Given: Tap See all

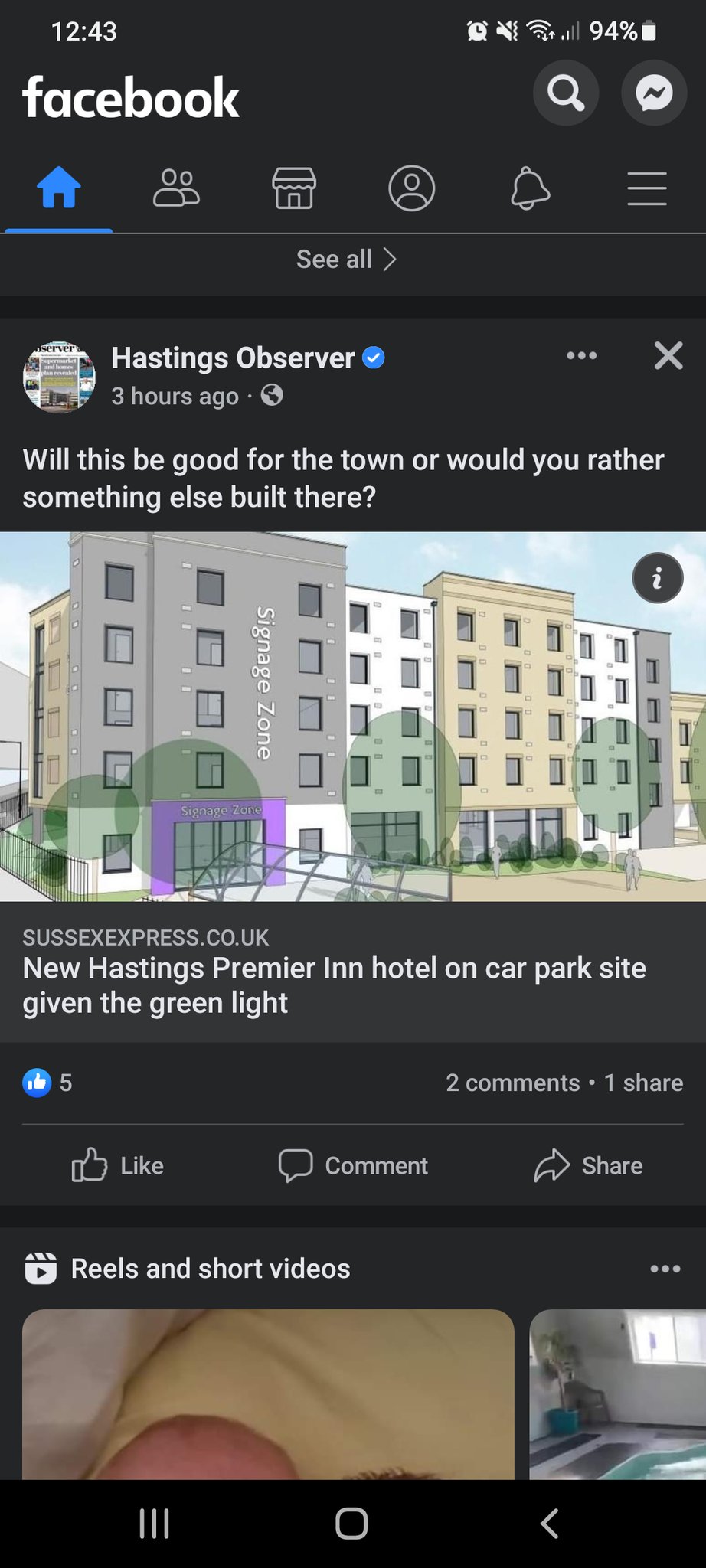Looking at the screenshot, I should pyautogui.click(x=346, y=260).
